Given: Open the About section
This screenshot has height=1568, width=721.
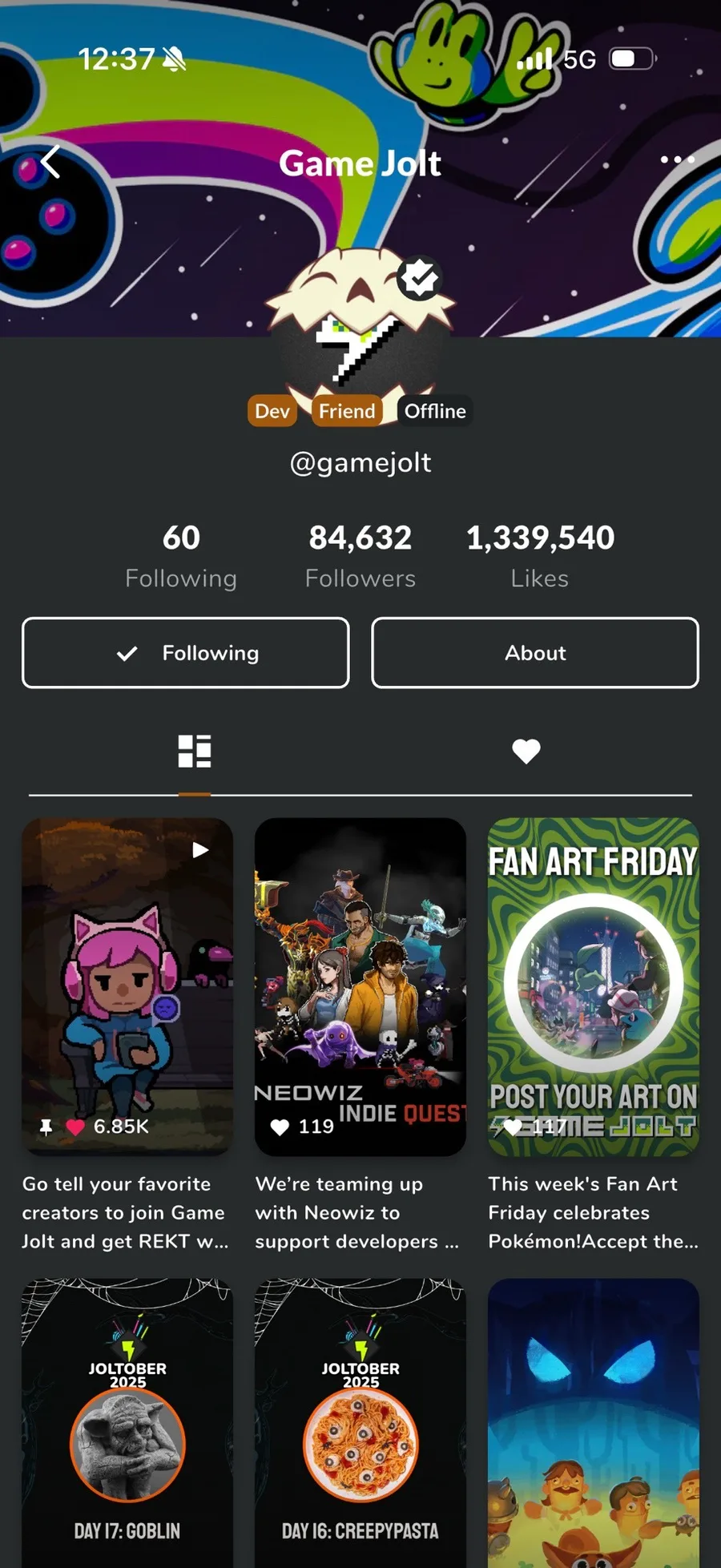Looking at the screenshot, I should [535, 653].
